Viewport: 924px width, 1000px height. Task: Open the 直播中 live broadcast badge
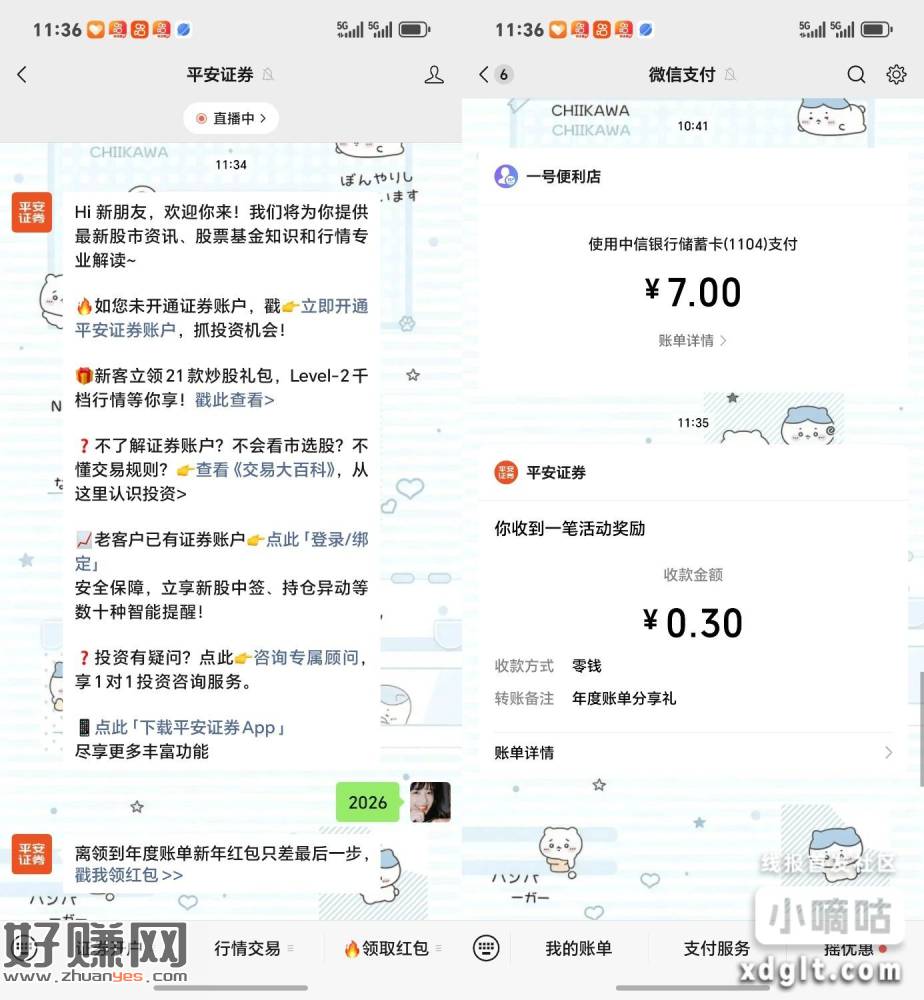click(x=229, y=118)
